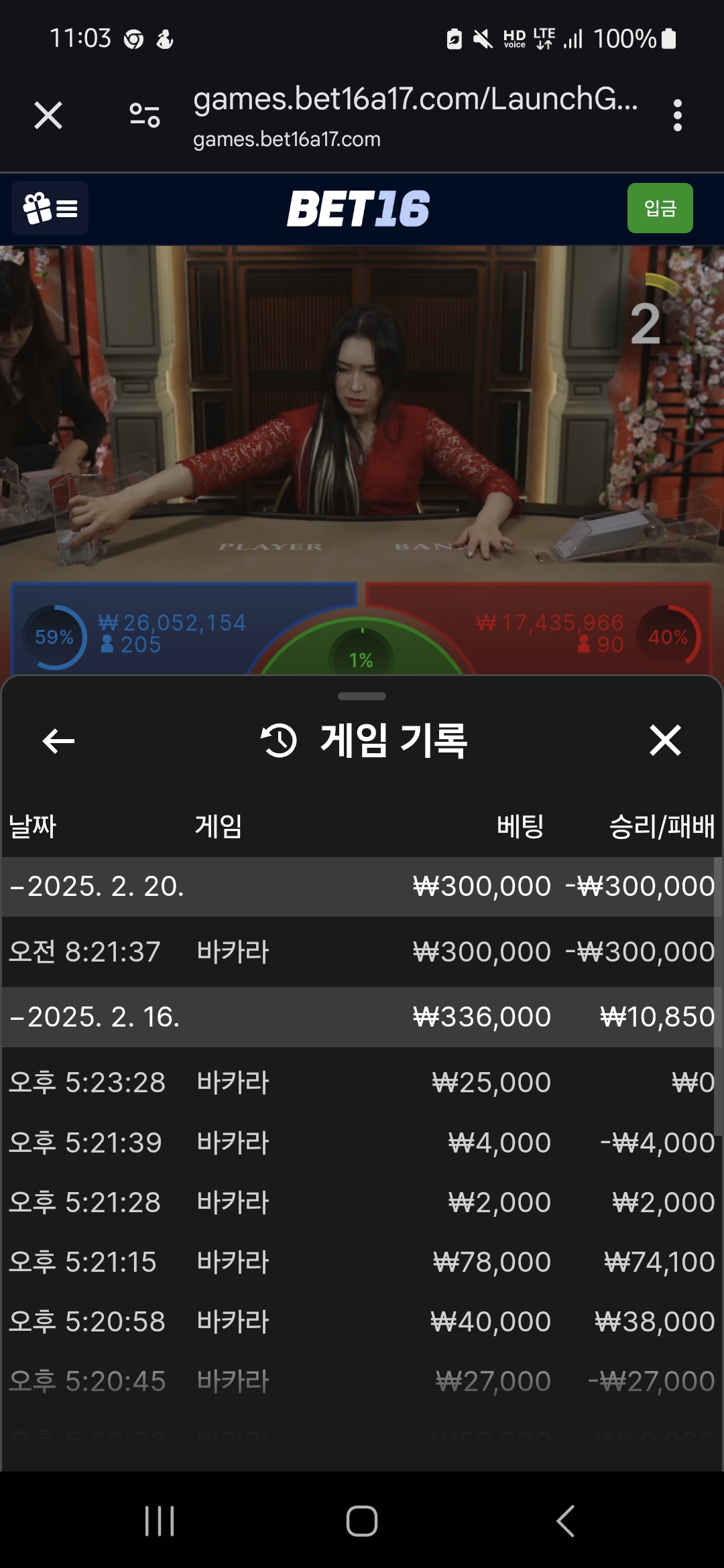Open the 오전 8:21:37 바카라 record
724x1568 pixels.
362,952
